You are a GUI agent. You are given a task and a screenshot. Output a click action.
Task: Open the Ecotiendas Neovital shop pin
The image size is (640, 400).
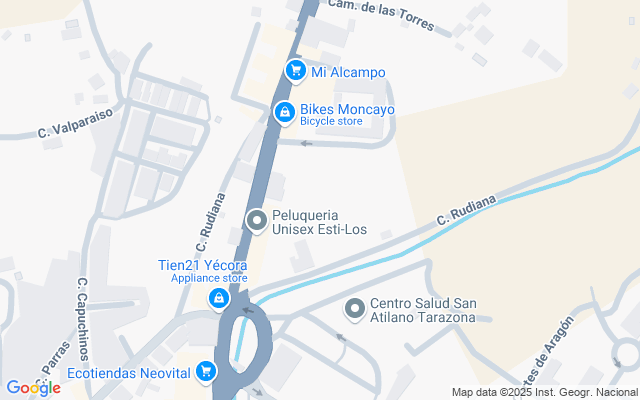[206, 371]
